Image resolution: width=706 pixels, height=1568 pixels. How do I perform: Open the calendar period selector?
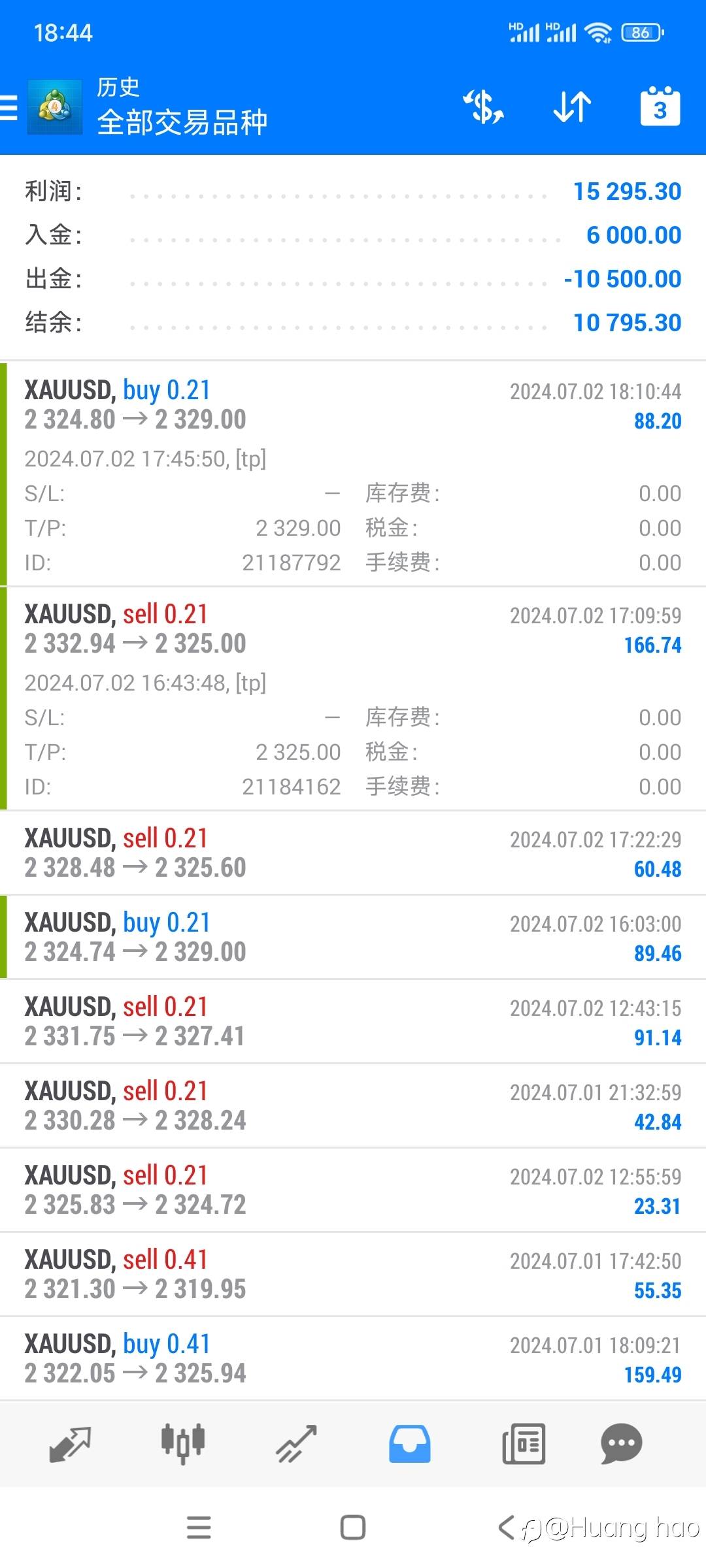click(x=660, y=106)
